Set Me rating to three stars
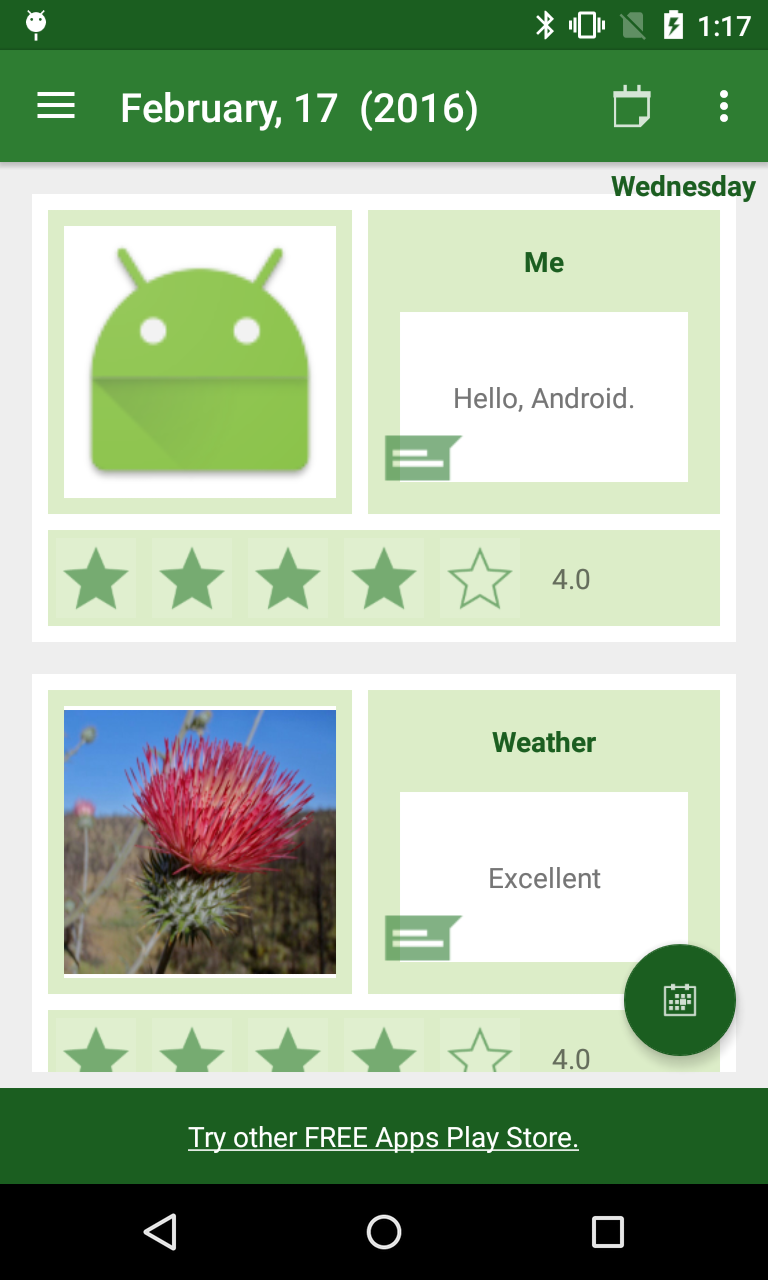This screenshot has width=768, height=1280. 288,579
